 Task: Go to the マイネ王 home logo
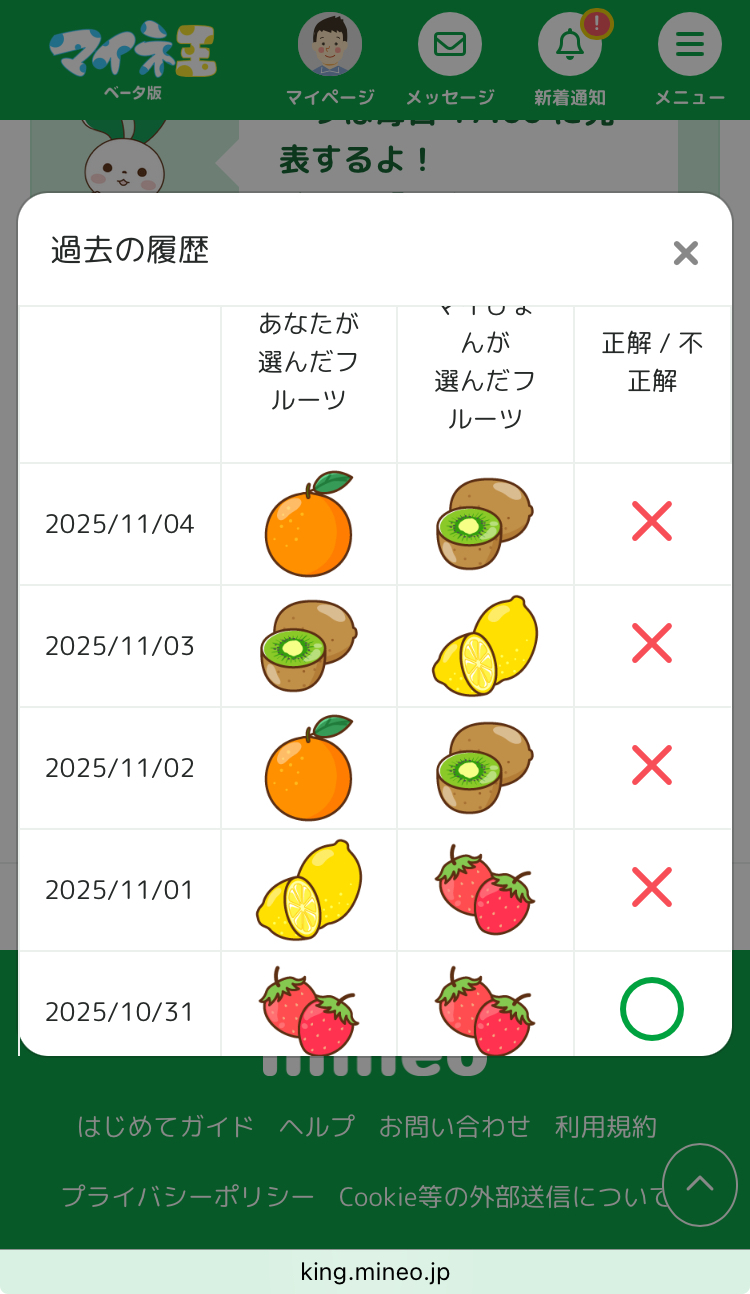(x=133, y=56)
